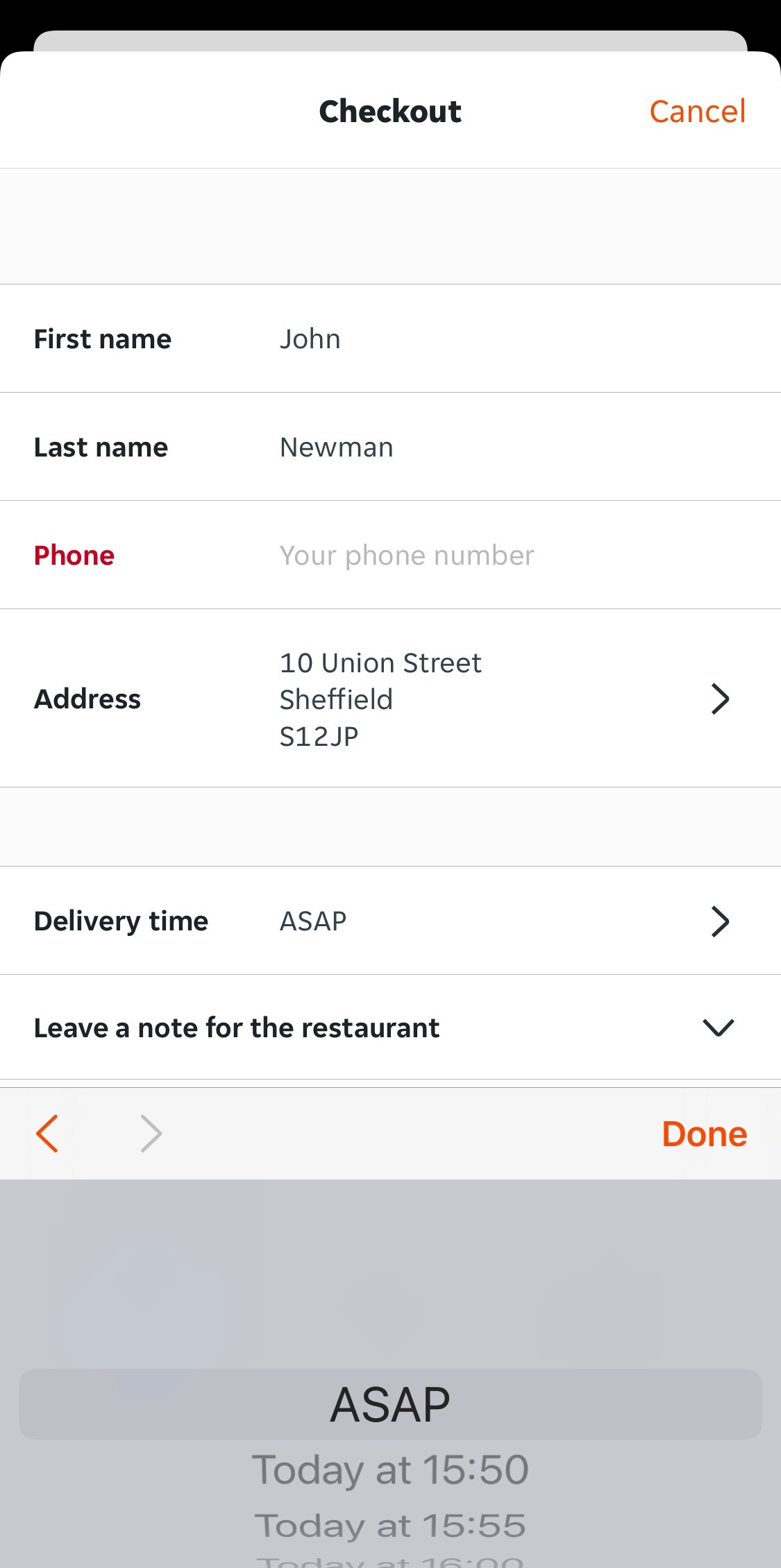Viewport: 781px width, 1568px height.
Task: Tap the chevron beside Delivery time
Action: pyautogui.click(x=721, y=921)
